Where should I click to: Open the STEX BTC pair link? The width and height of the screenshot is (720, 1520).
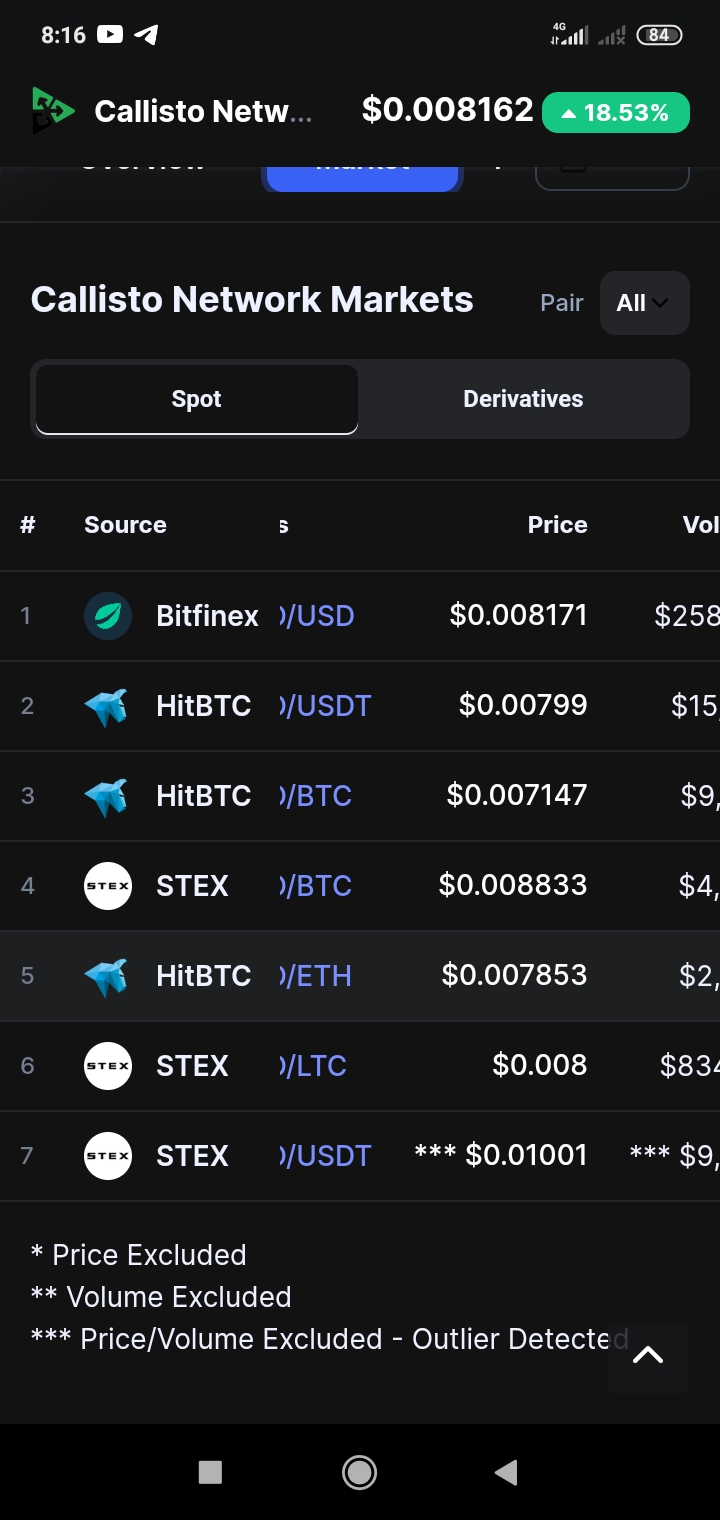316,886
